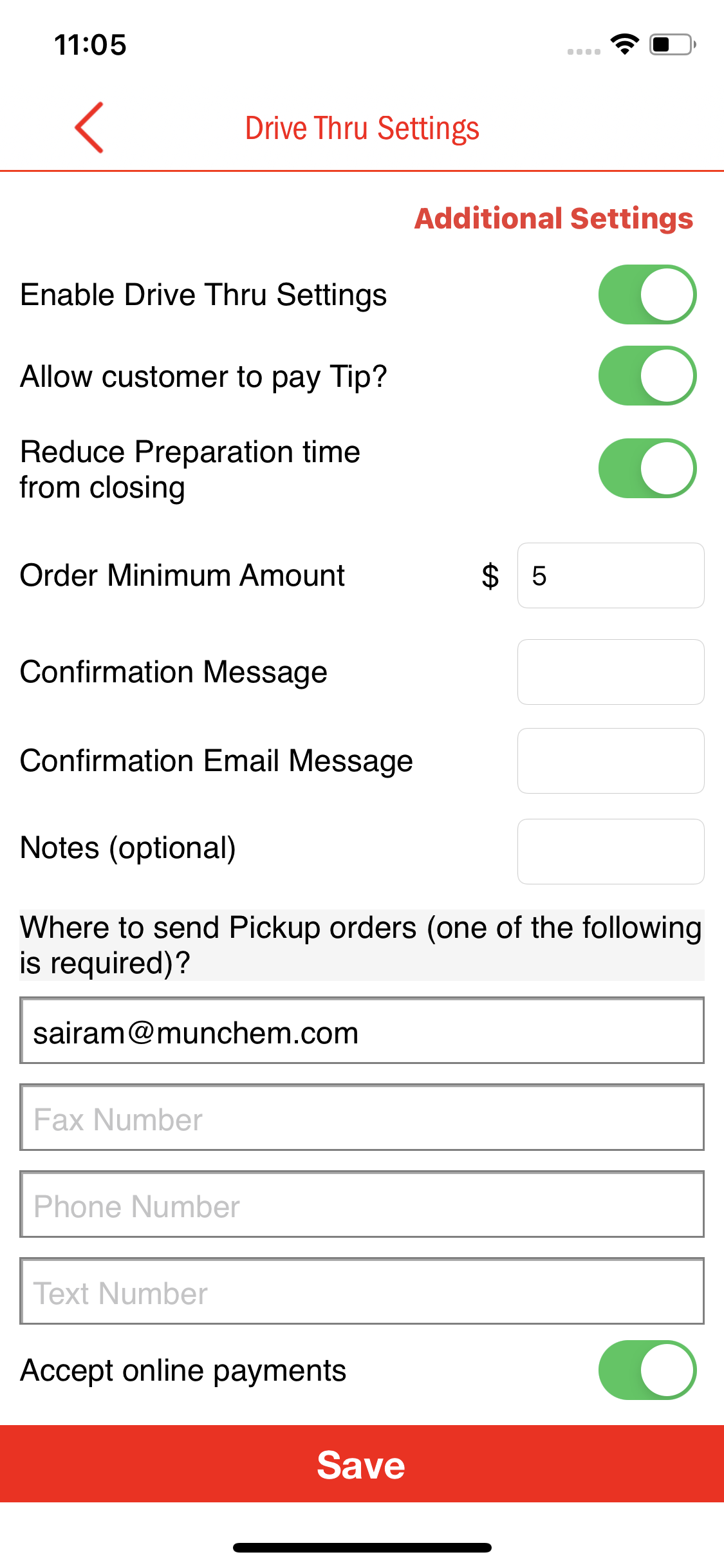Switch off Accept online payments

point(647,1370)
